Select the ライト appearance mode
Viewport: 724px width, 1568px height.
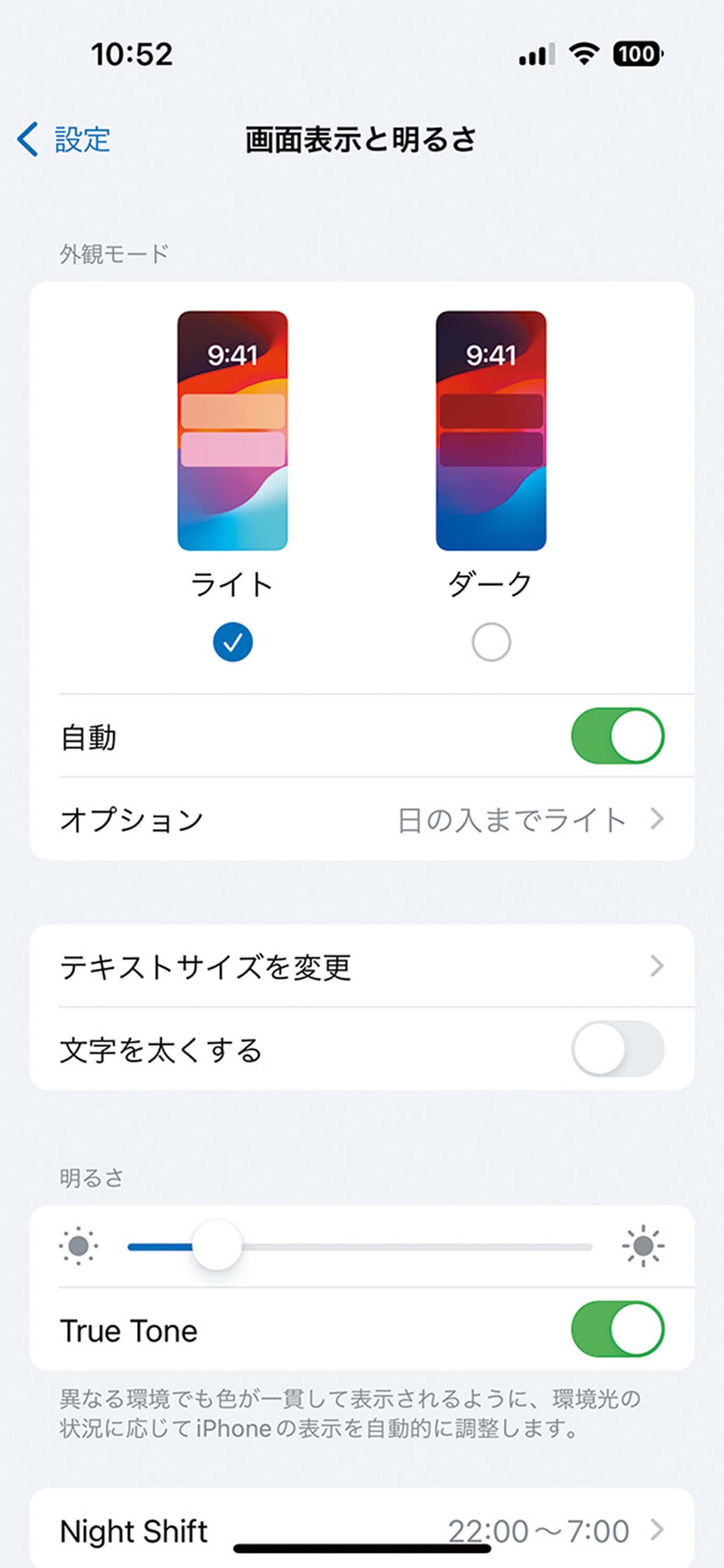pos(233,642)
